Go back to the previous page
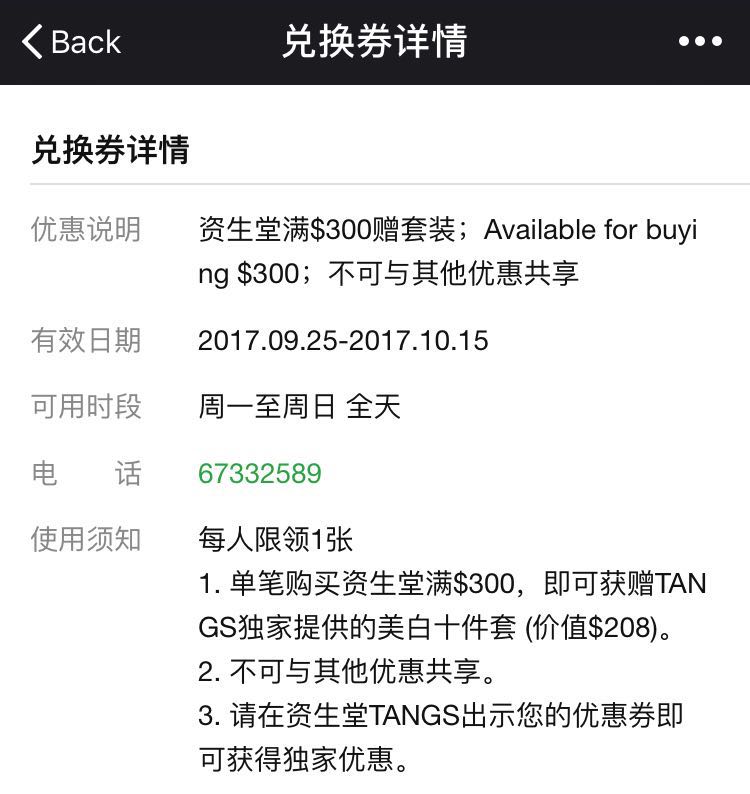 point(70,42)
